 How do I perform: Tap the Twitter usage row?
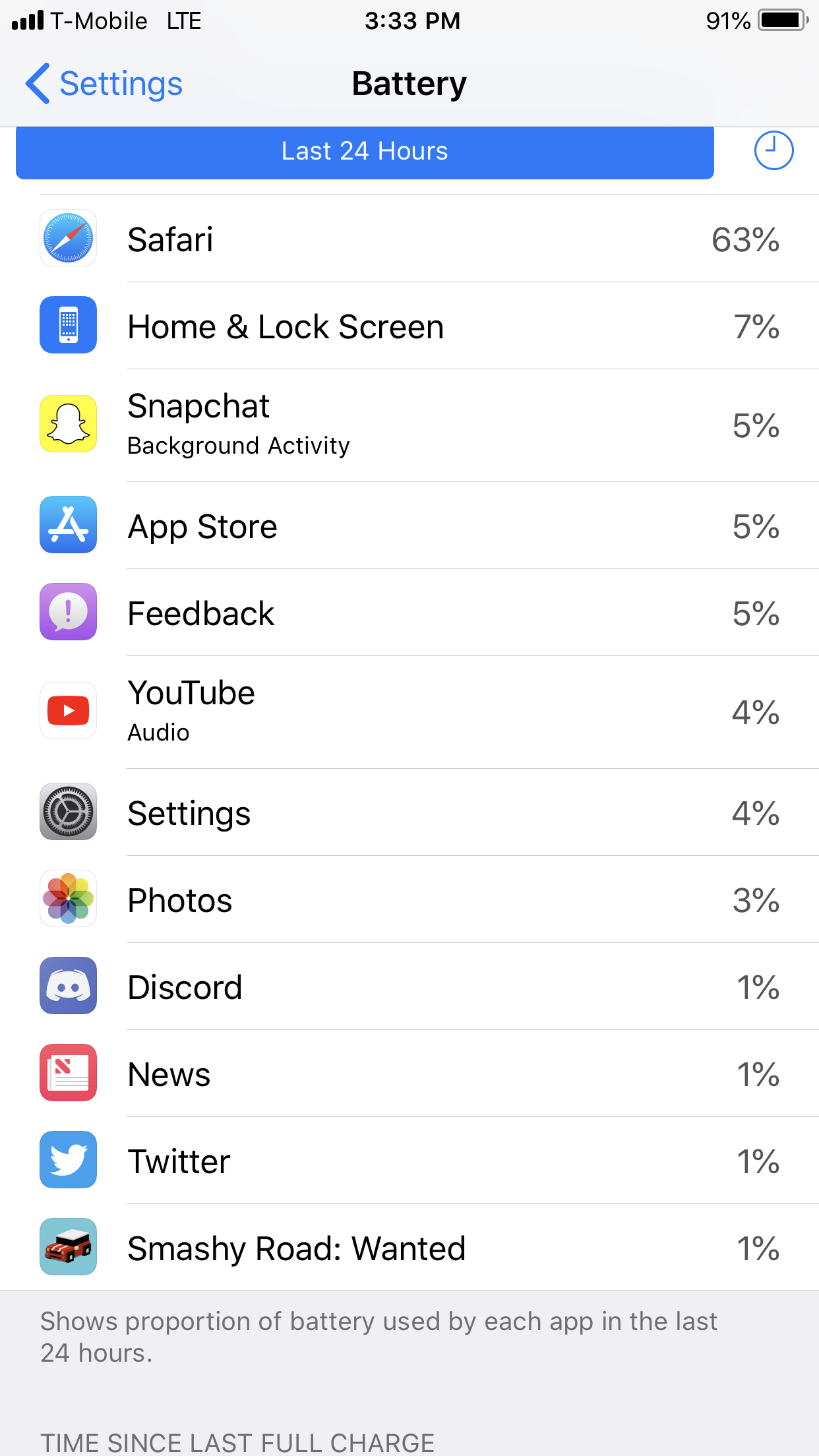click(409, 1161)
